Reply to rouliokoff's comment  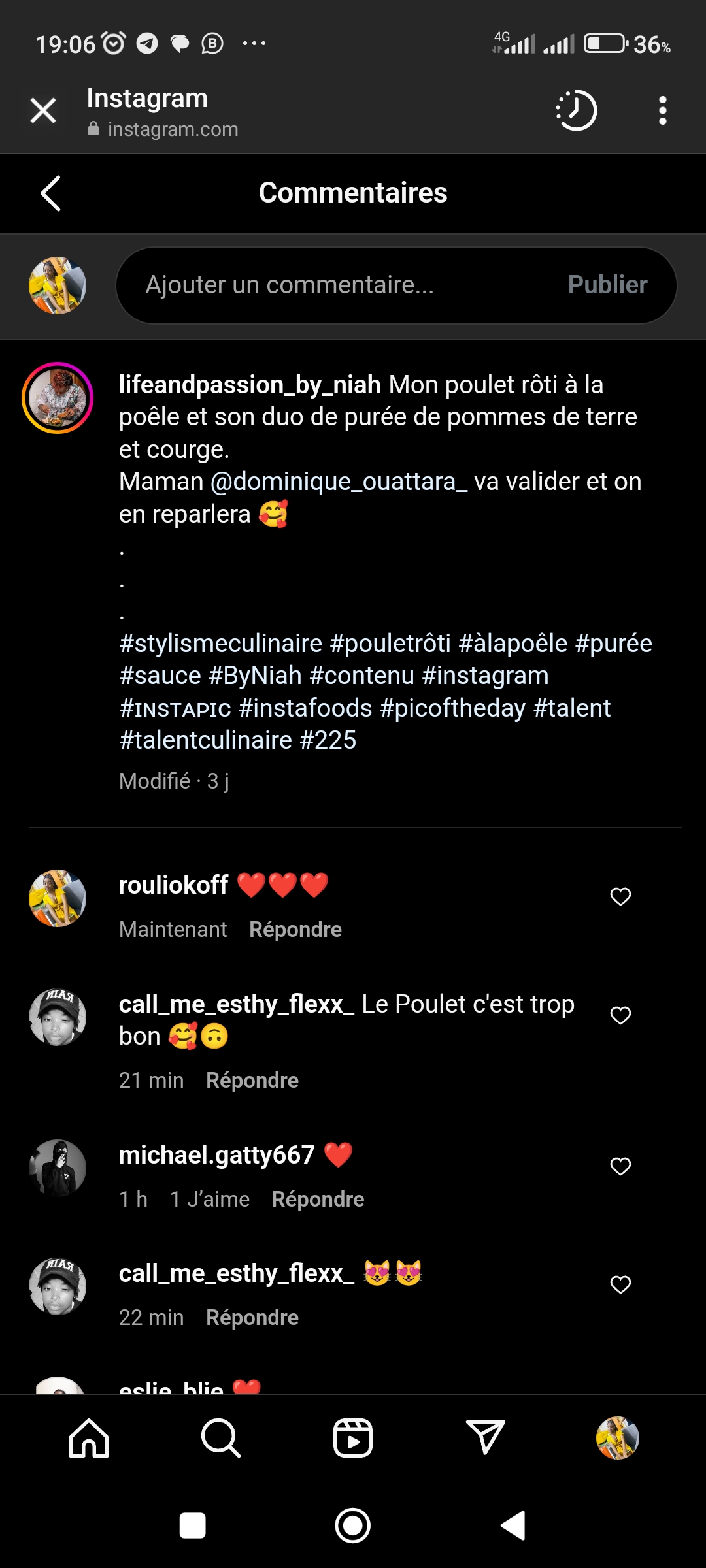click(295, 929)
